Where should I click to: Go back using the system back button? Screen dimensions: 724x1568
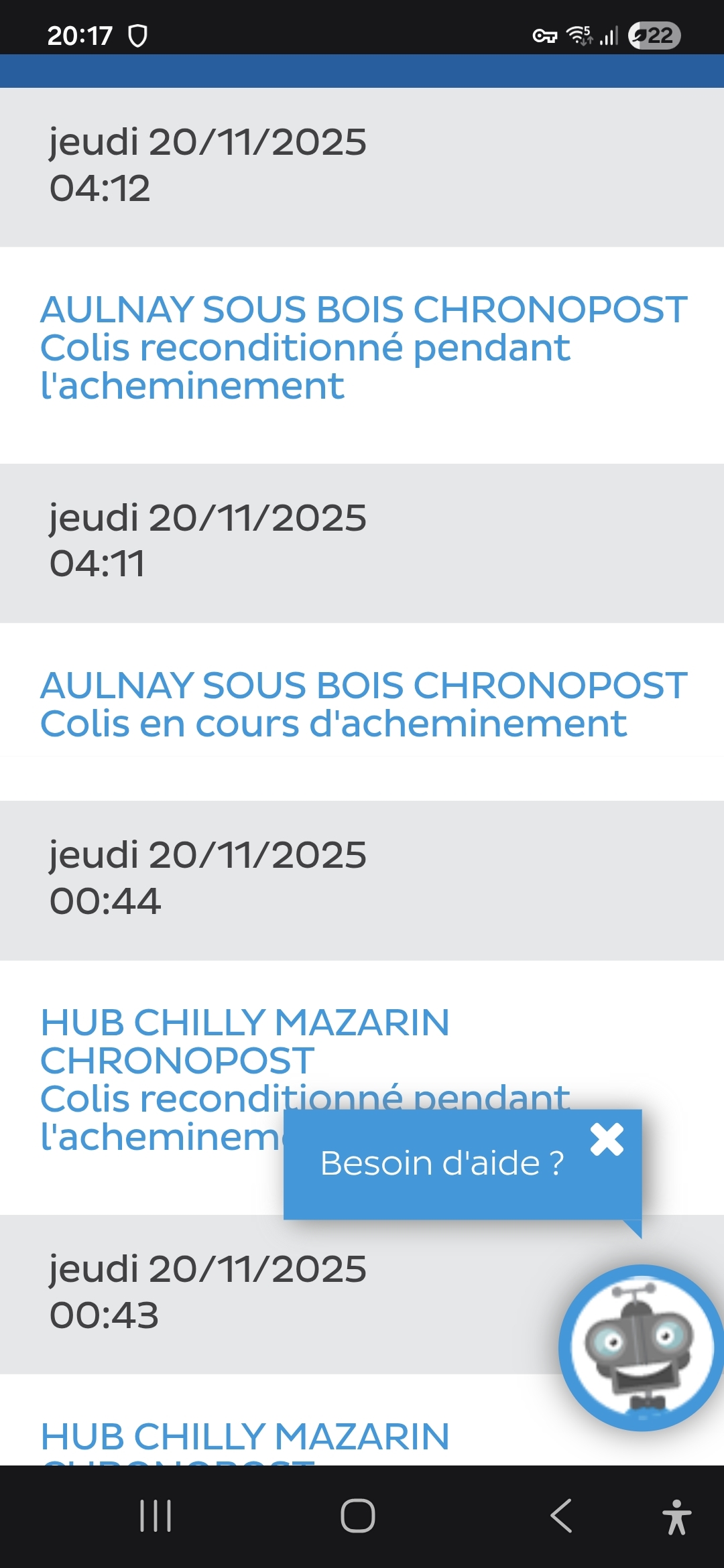click(x=561, y=1516)
